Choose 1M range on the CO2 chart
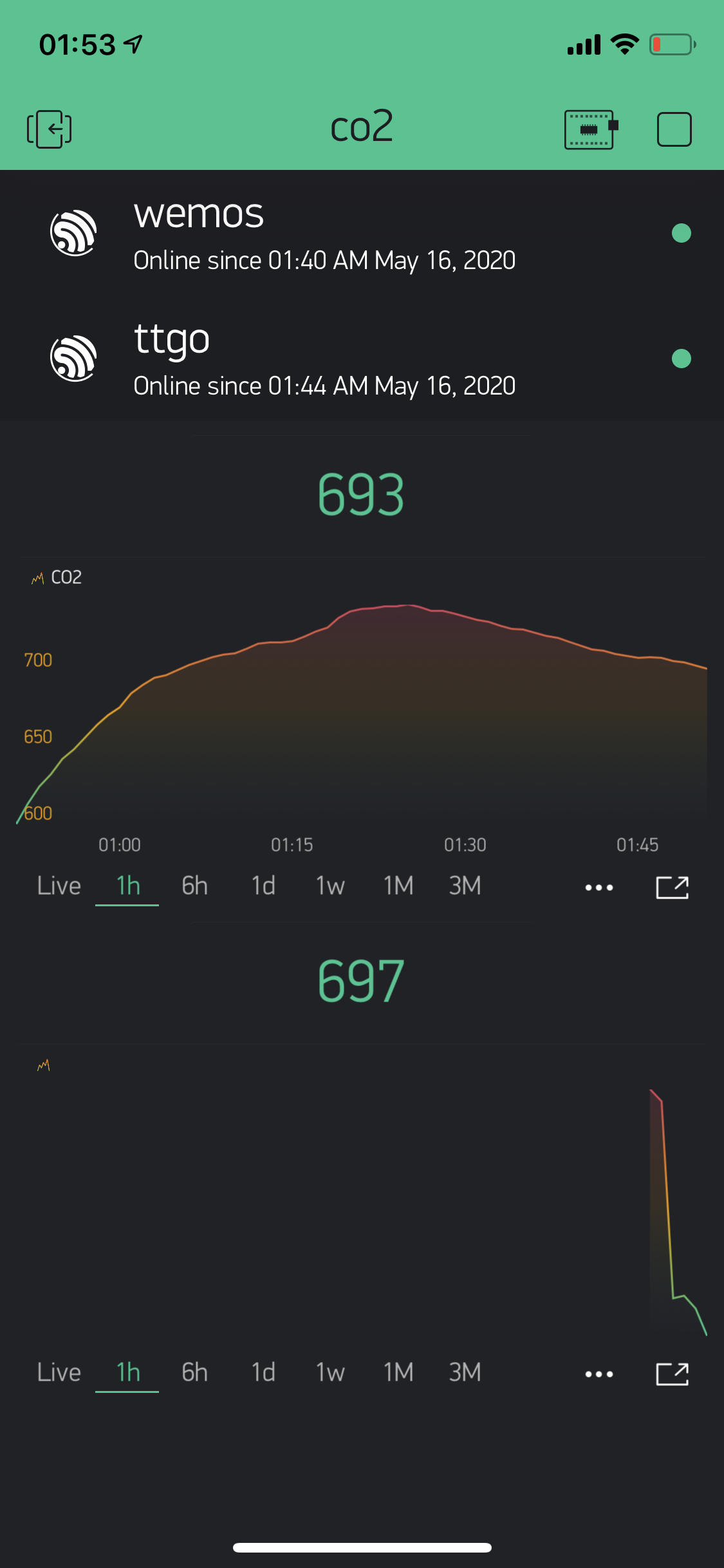Screen dimensions: 724x1568 tap(398, 886)
